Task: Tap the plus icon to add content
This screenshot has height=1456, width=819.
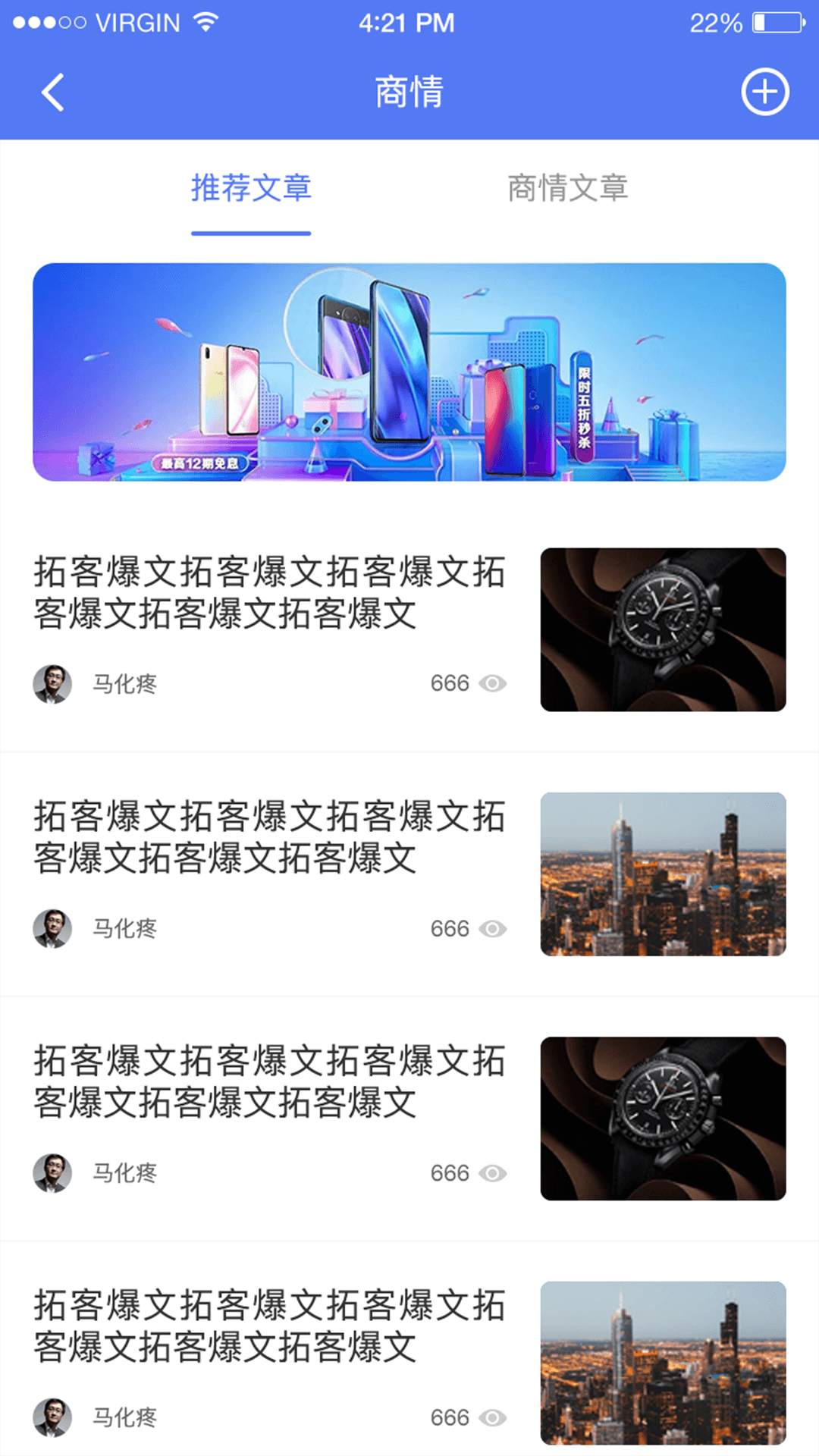Action: [x=764, y=93]
